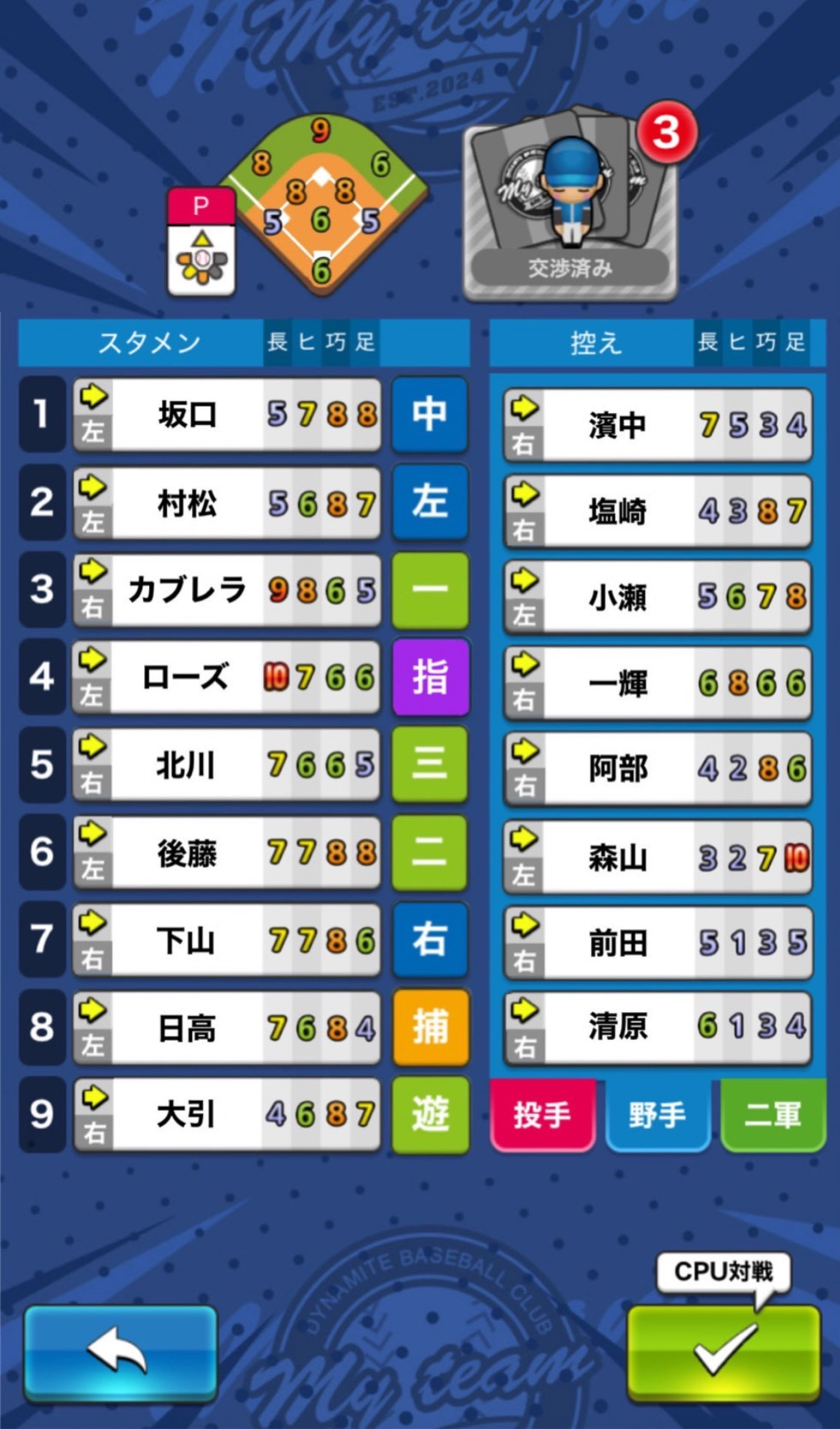Image resolution: width=840 pixels, height=1429 pixels.
Task: Tap the 指 position button for ローズ
Action: (430, 677)
